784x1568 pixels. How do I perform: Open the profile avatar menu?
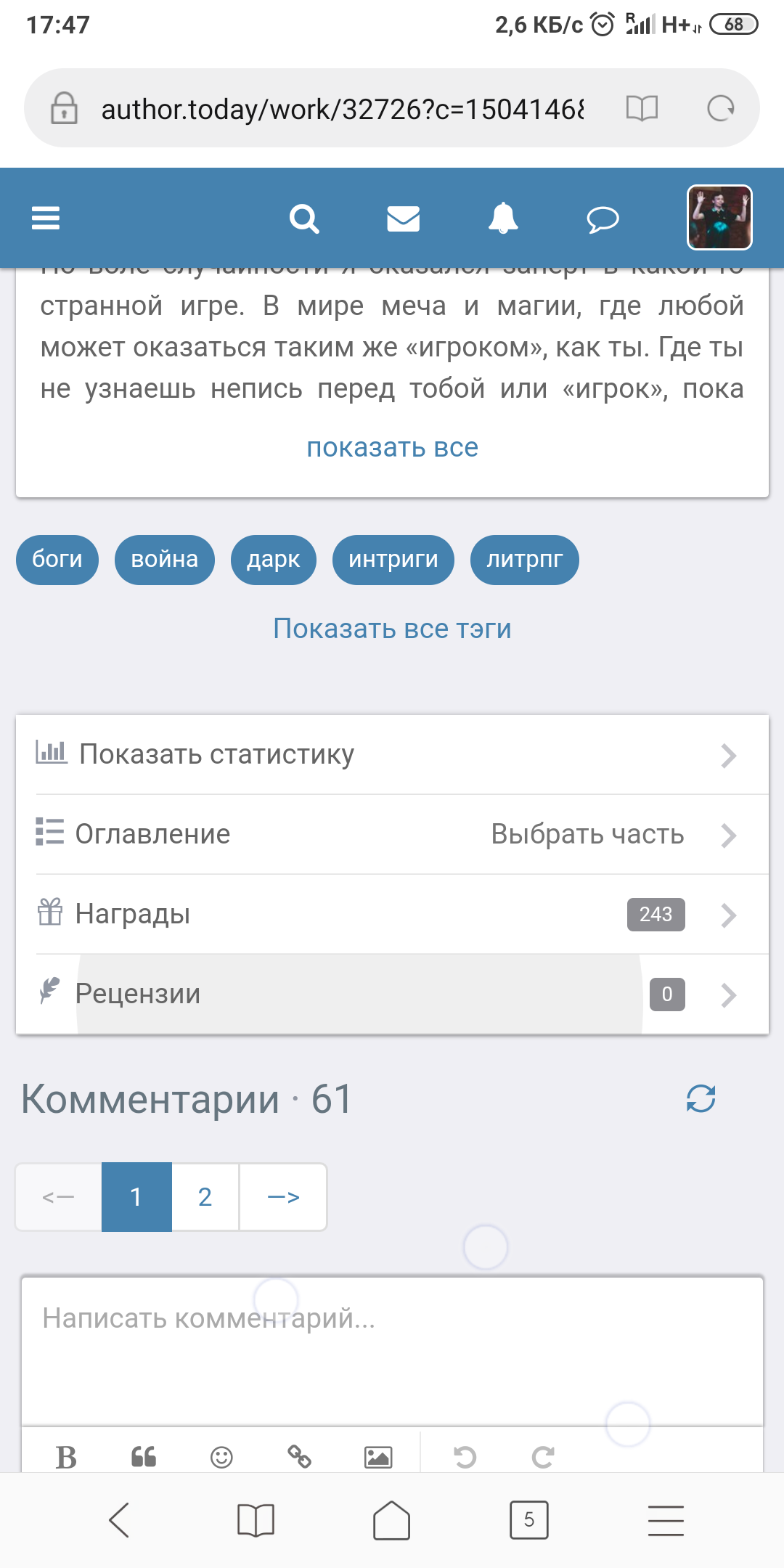point(719,218)
